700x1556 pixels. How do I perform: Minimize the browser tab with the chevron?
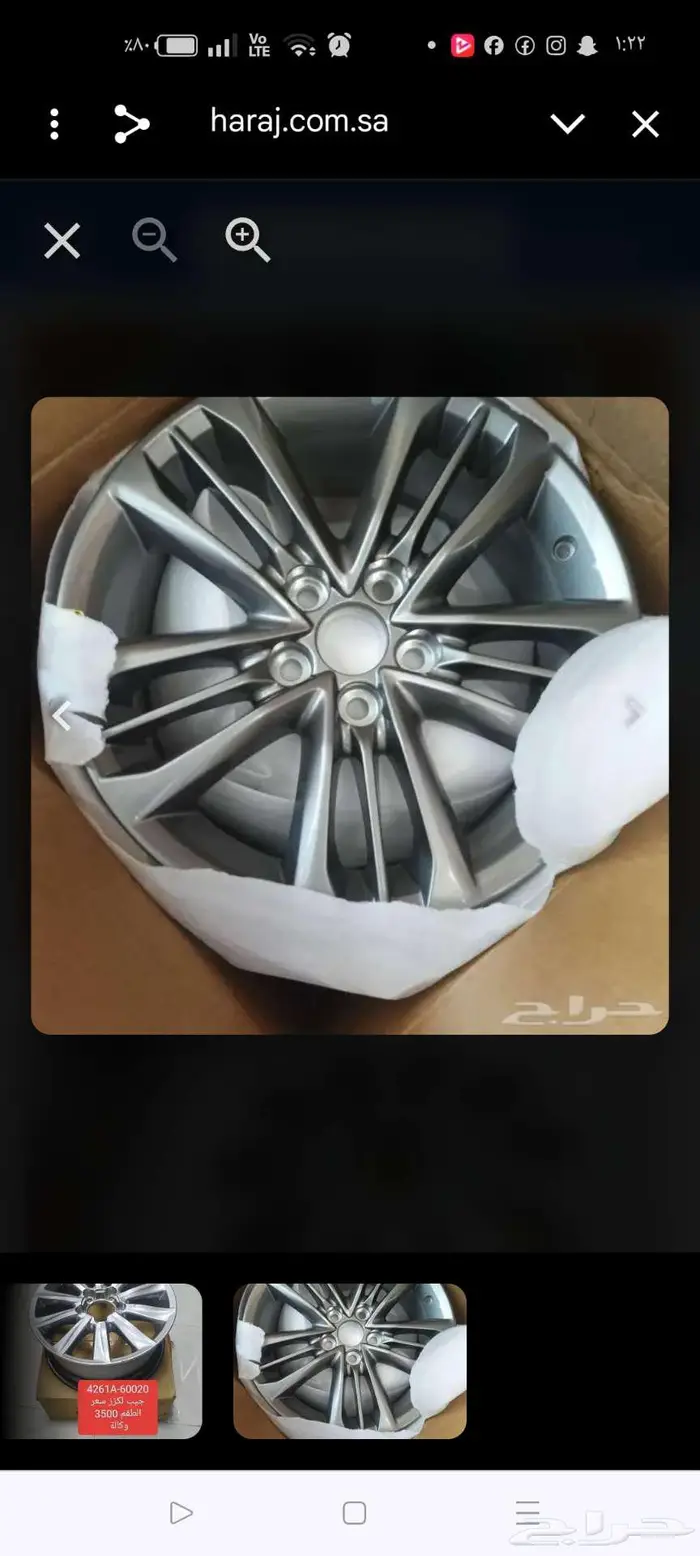tap(567, 124)
